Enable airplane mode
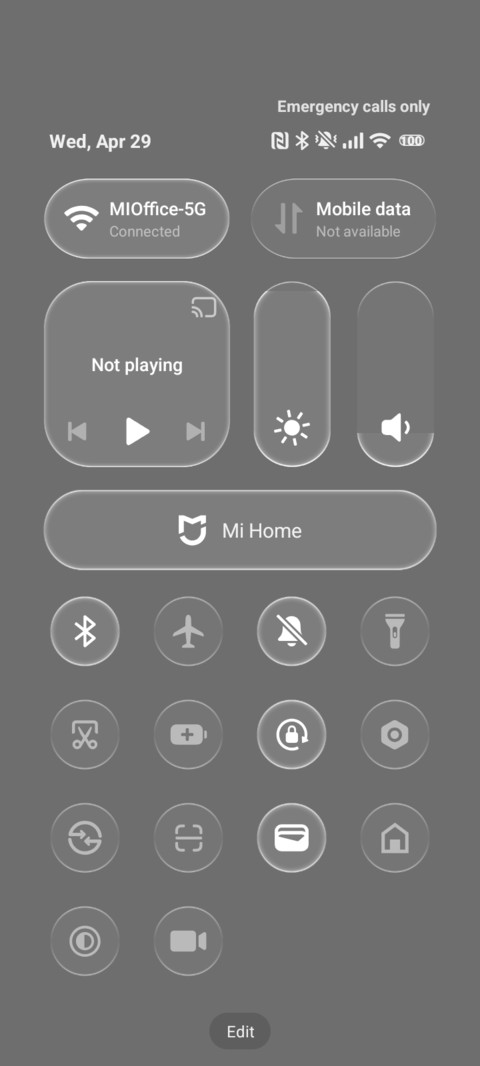The width and height of the screenshot is (480, 1066). tap(188, 632)
